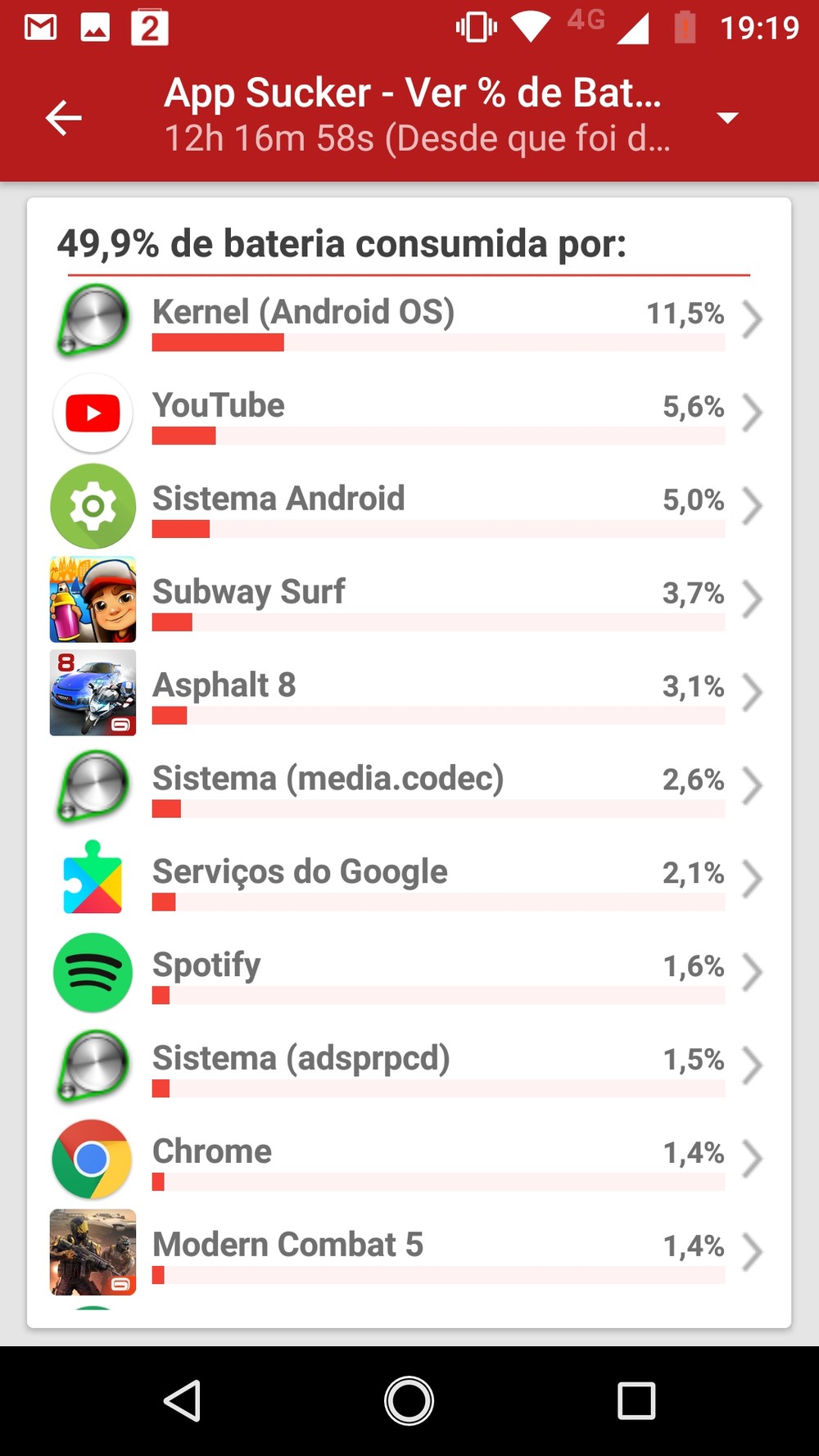View Spotify battery consumption

(x=409, y=974)
